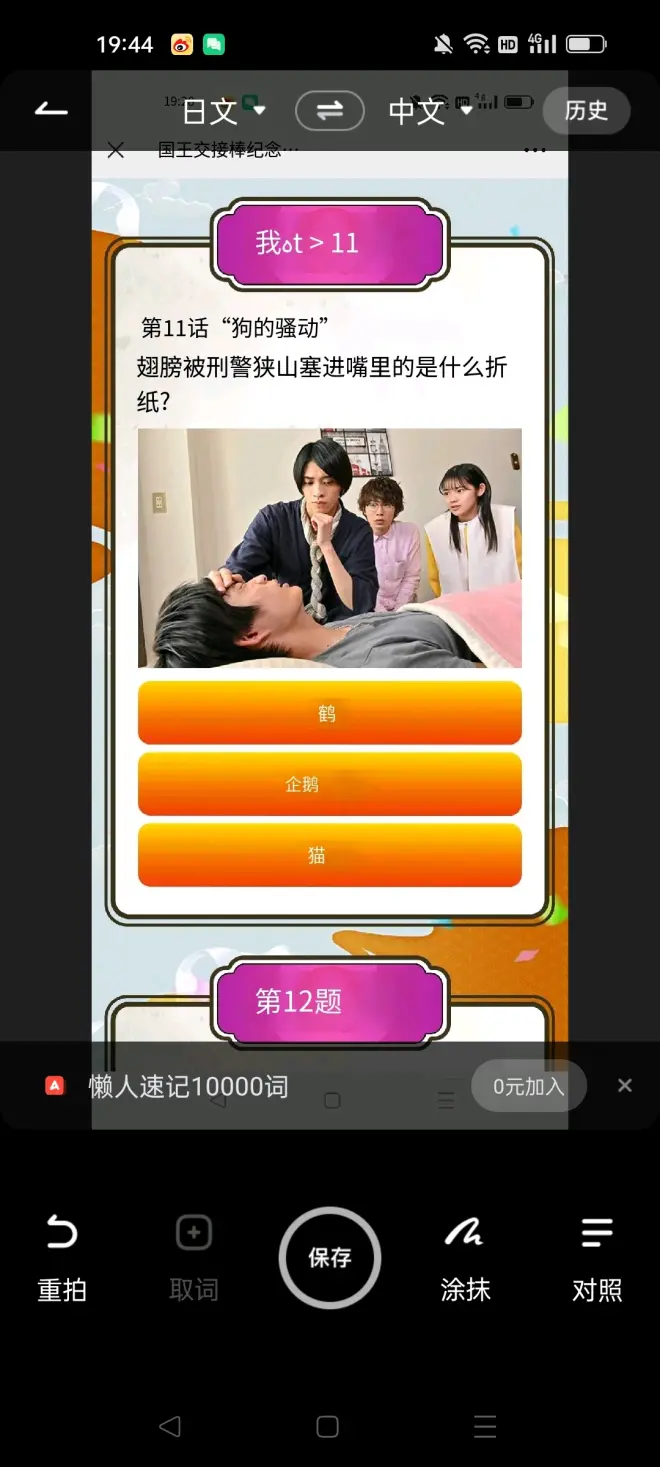Tap 0元加入 on the ad banner
The image size is (660, 1467).
[528, 1086]
